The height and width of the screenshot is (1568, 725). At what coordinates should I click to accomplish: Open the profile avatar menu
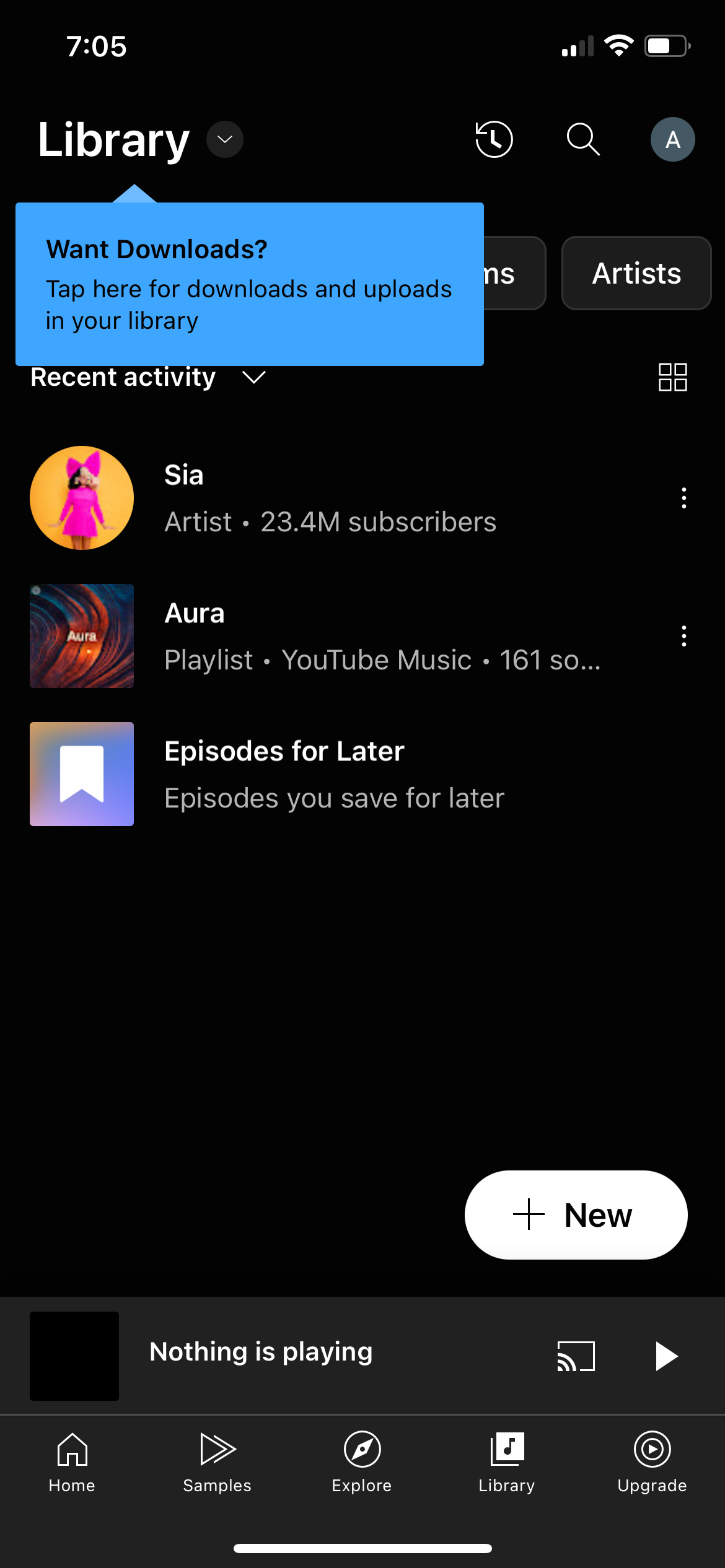673,139
